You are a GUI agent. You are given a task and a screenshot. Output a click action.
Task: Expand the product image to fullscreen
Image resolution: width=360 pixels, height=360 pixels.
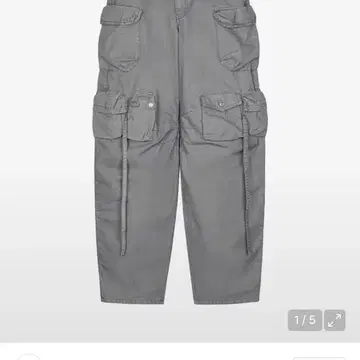[335, 320]
